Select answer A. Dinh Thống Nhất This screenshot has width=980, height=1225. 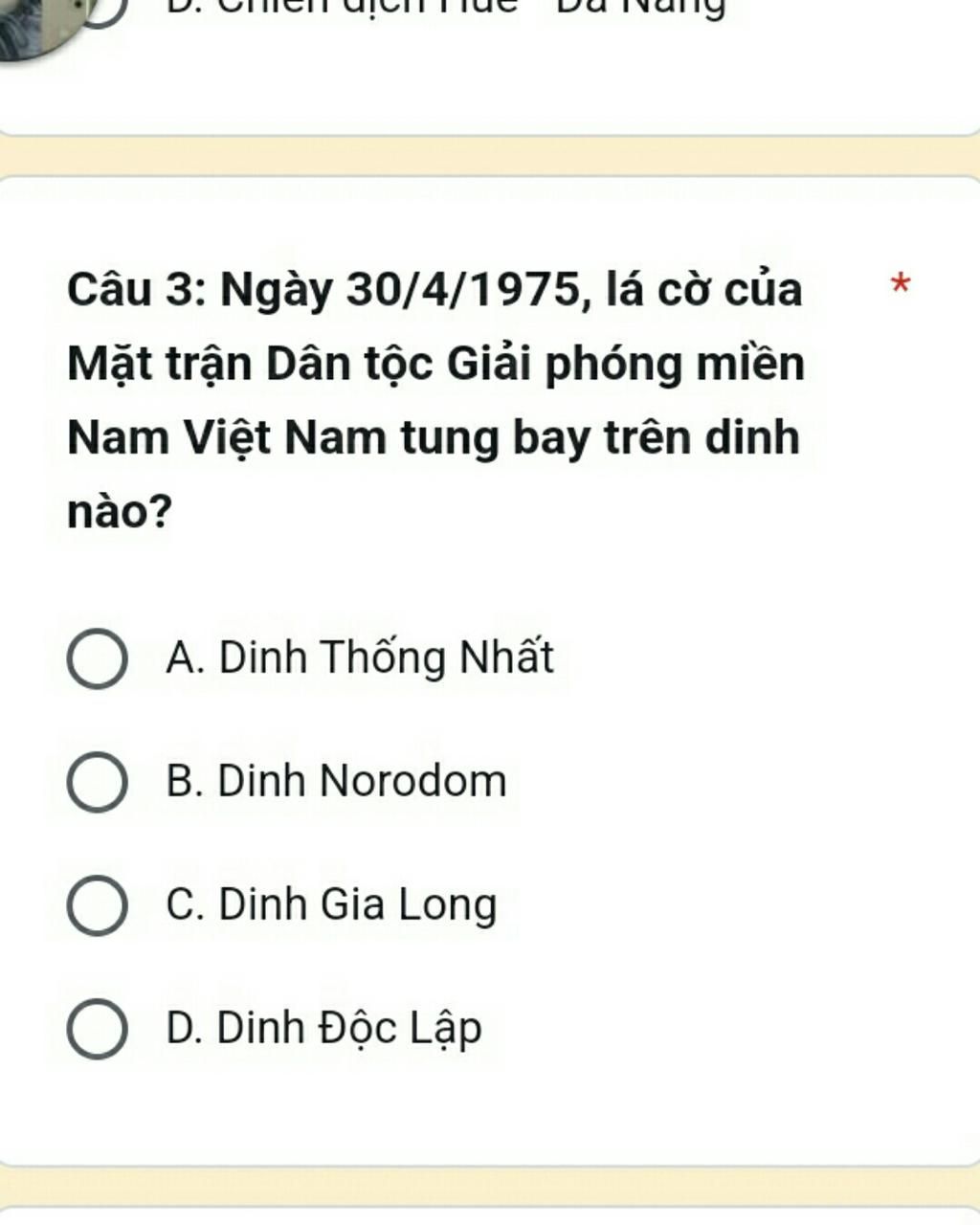coord(97,659)
